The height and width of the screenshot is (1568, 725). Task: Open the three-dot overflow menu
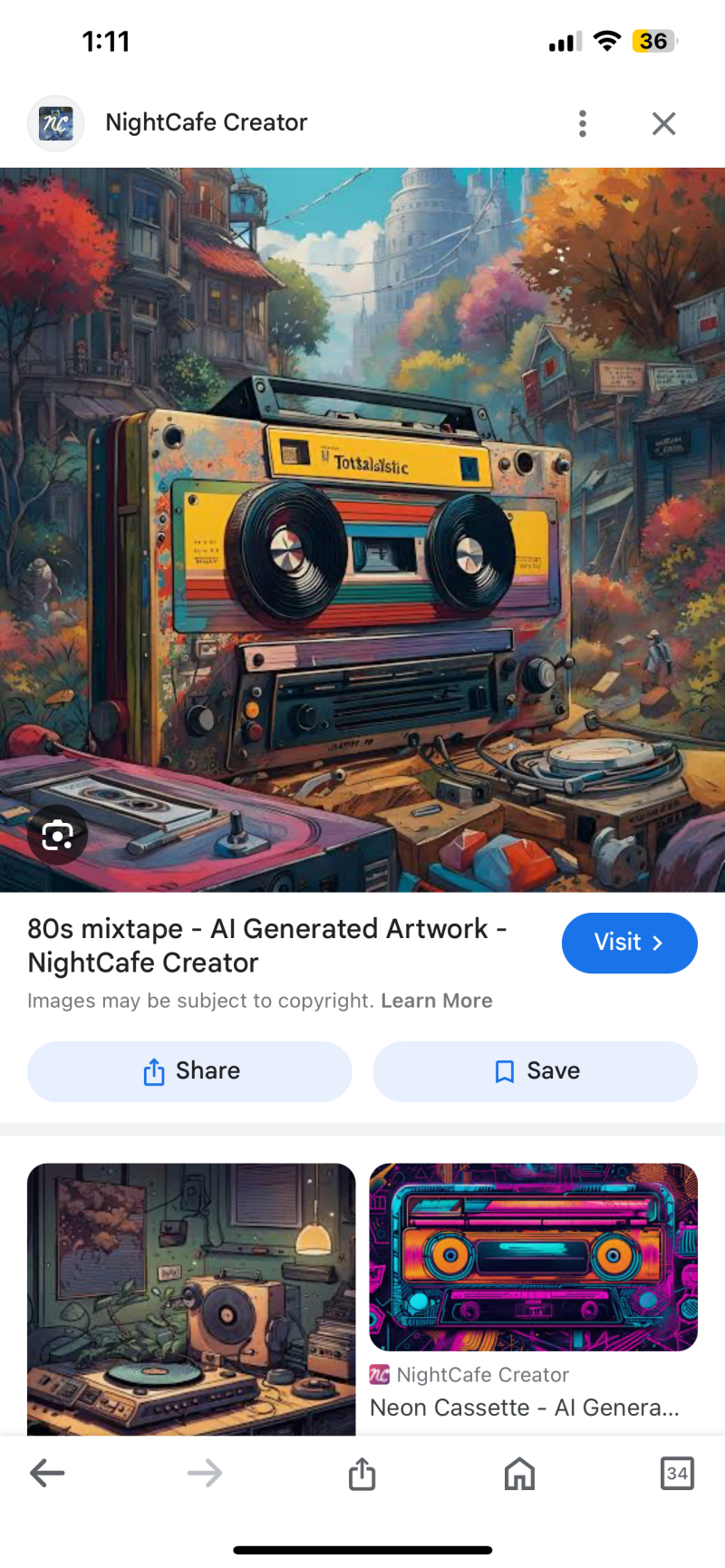point(583,123)
